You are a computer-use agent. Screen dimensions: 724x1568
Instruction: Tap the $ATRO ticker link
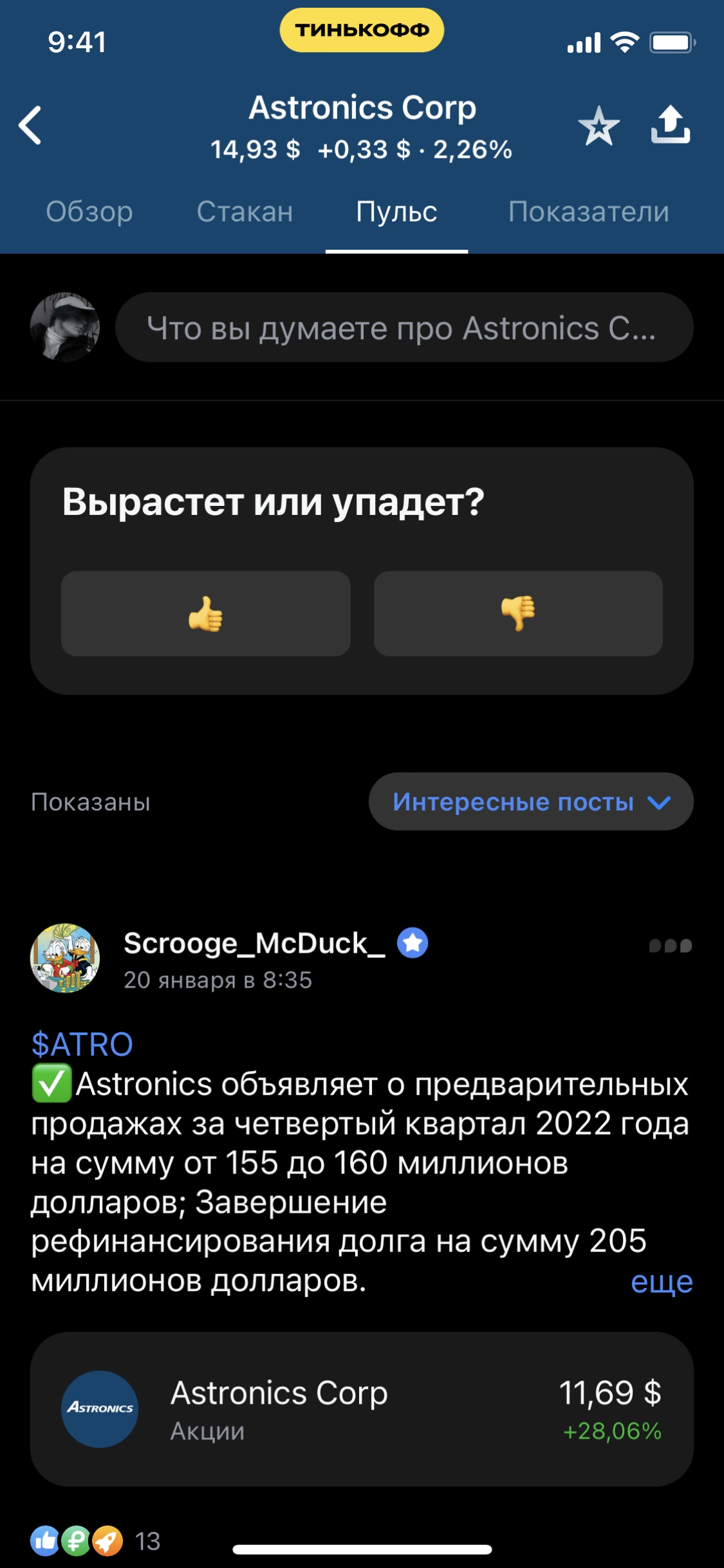tap(82, 1044)
